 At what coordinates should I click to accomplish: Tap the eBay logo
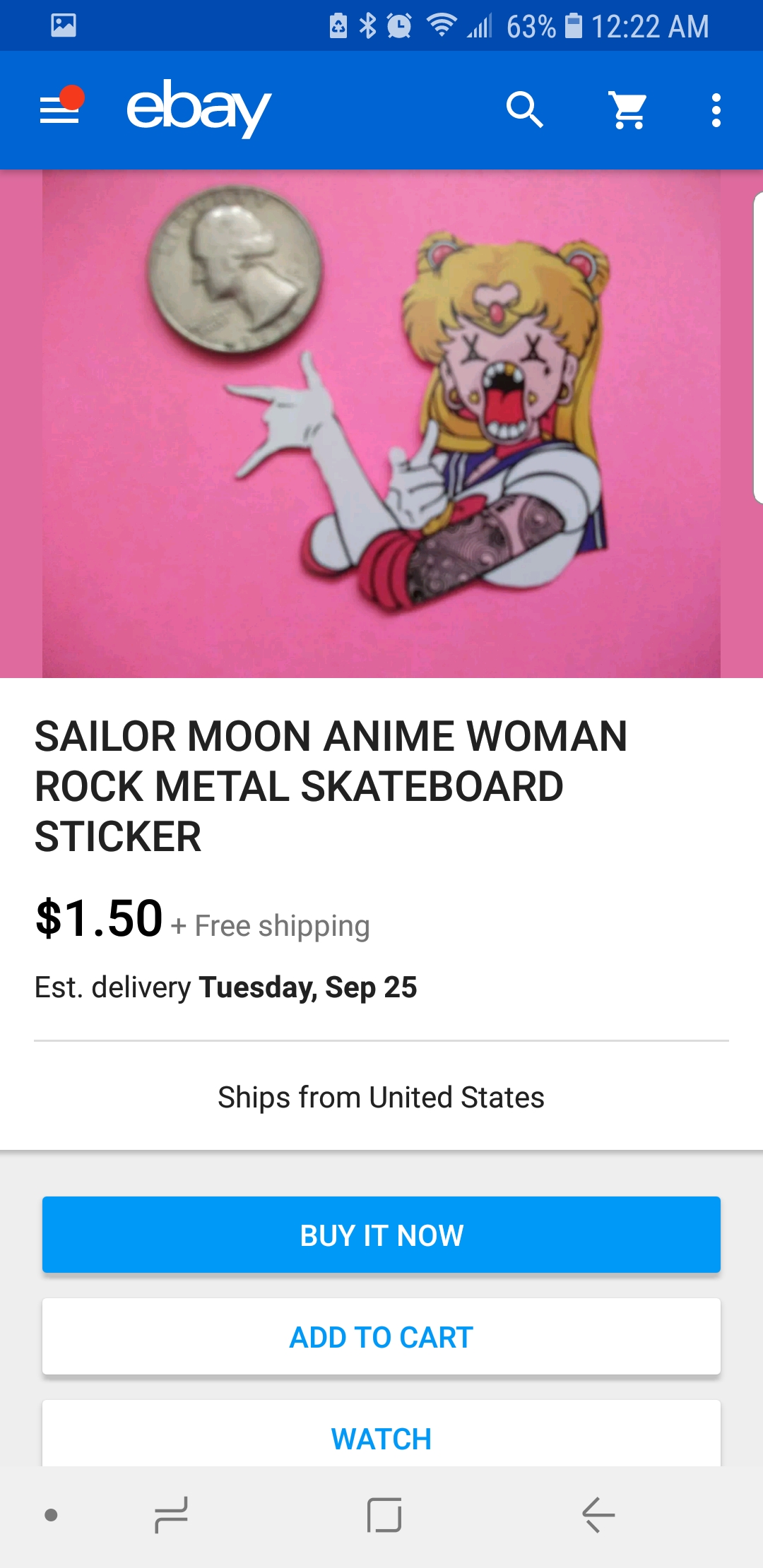tap(199, 108)
